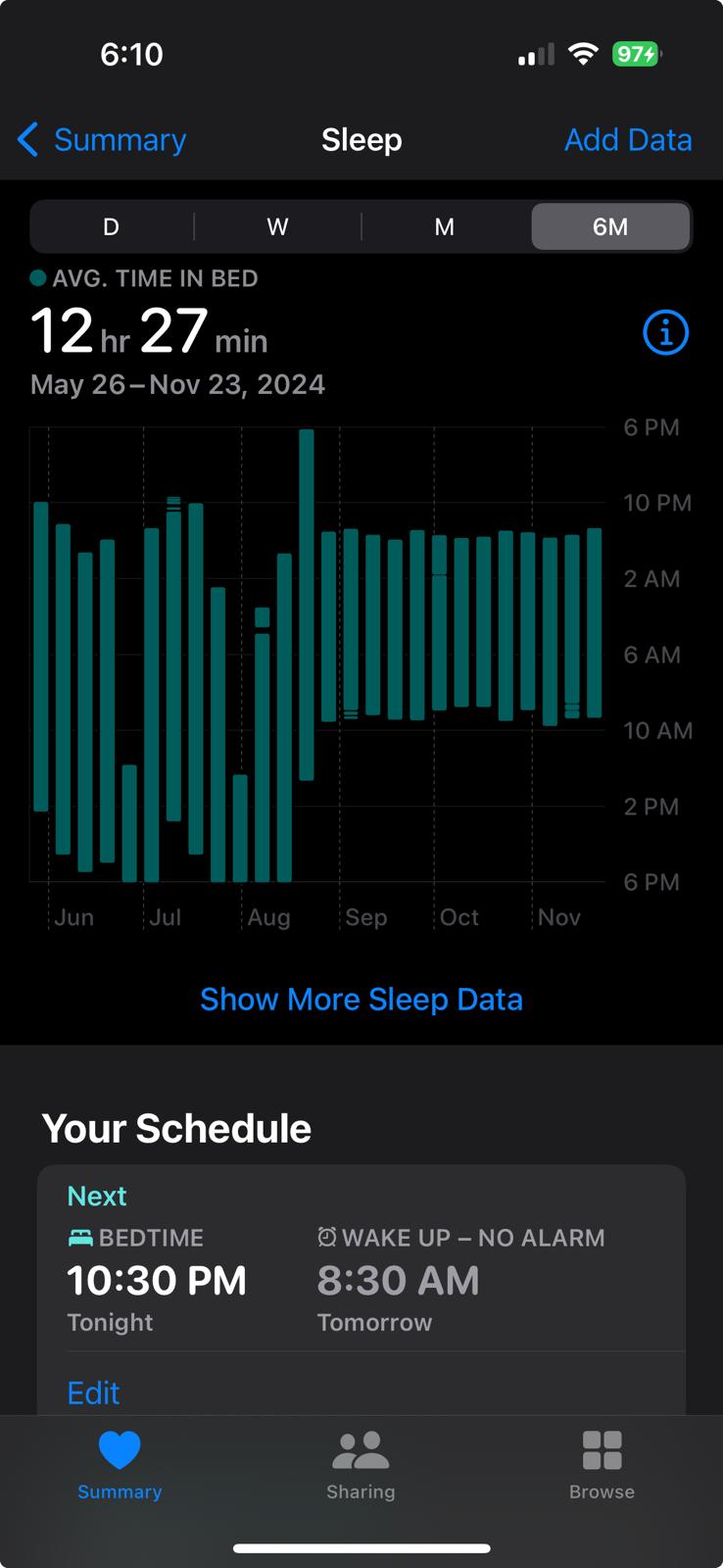723x1568 pixels.
Task: Open the Browse tab with grid icon
Action: [601, 1463]
